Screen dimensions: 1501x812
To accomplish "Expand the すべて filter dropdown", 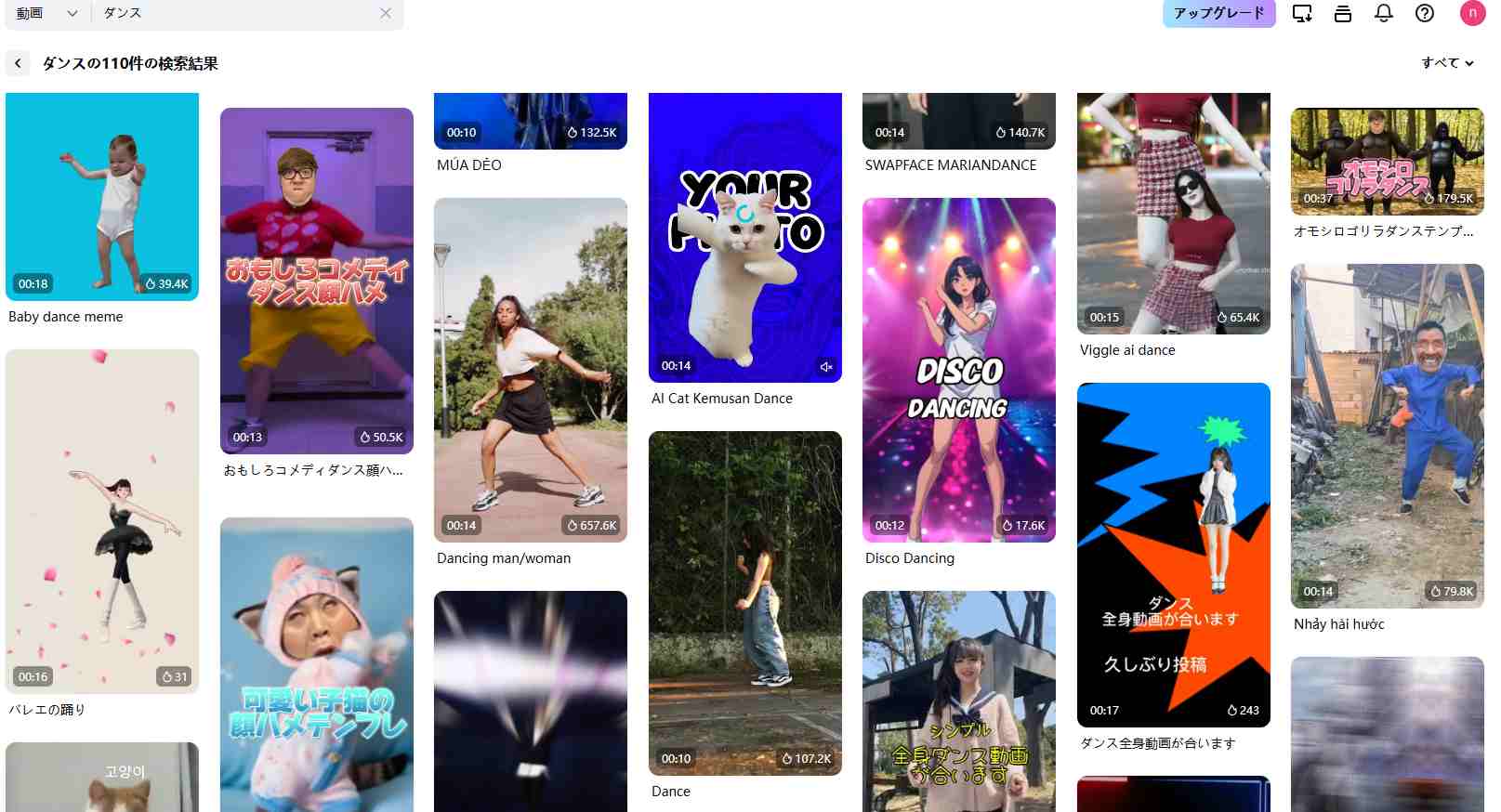I will click(1447, 63).
